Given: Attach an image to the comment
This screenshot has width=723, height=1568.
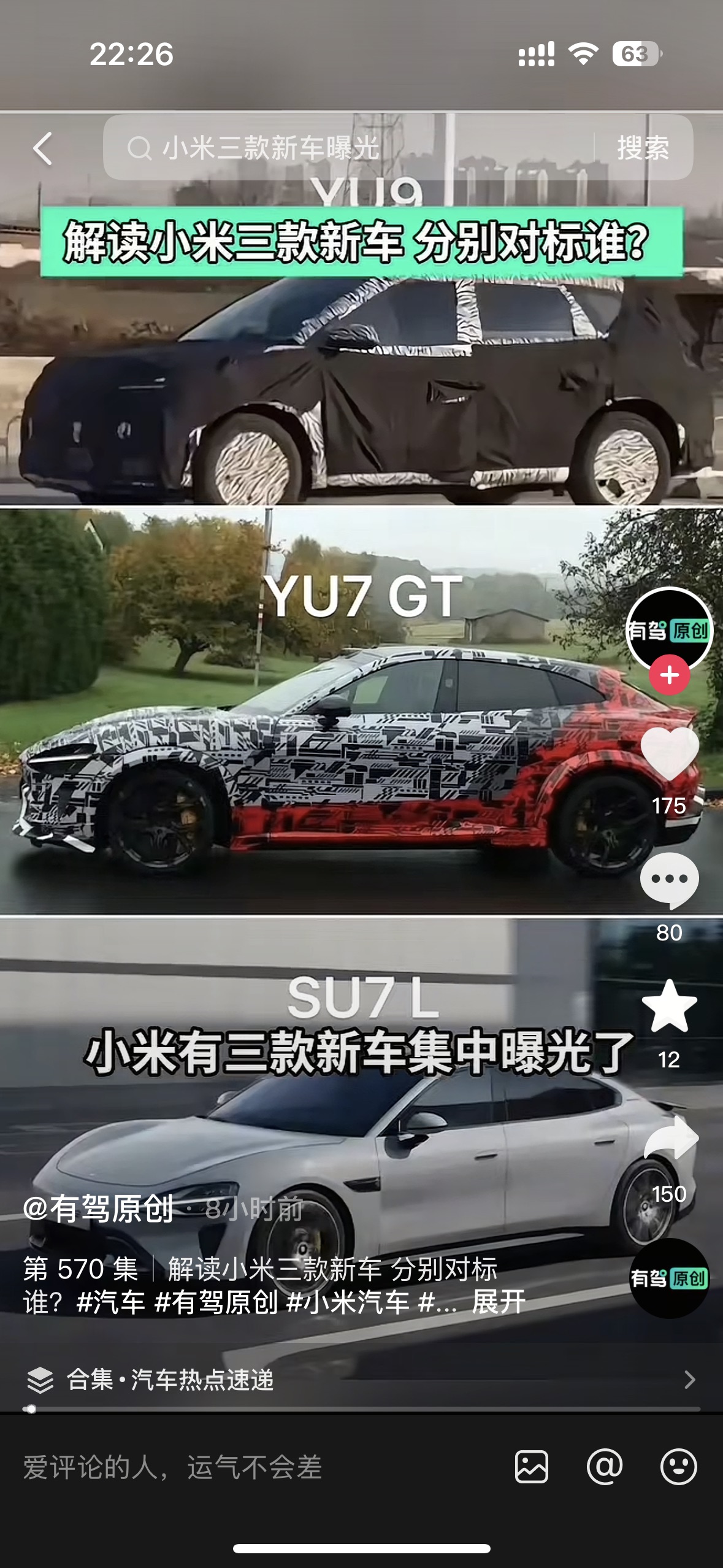Looking at the screenshot, I should tap(531, 1467).
